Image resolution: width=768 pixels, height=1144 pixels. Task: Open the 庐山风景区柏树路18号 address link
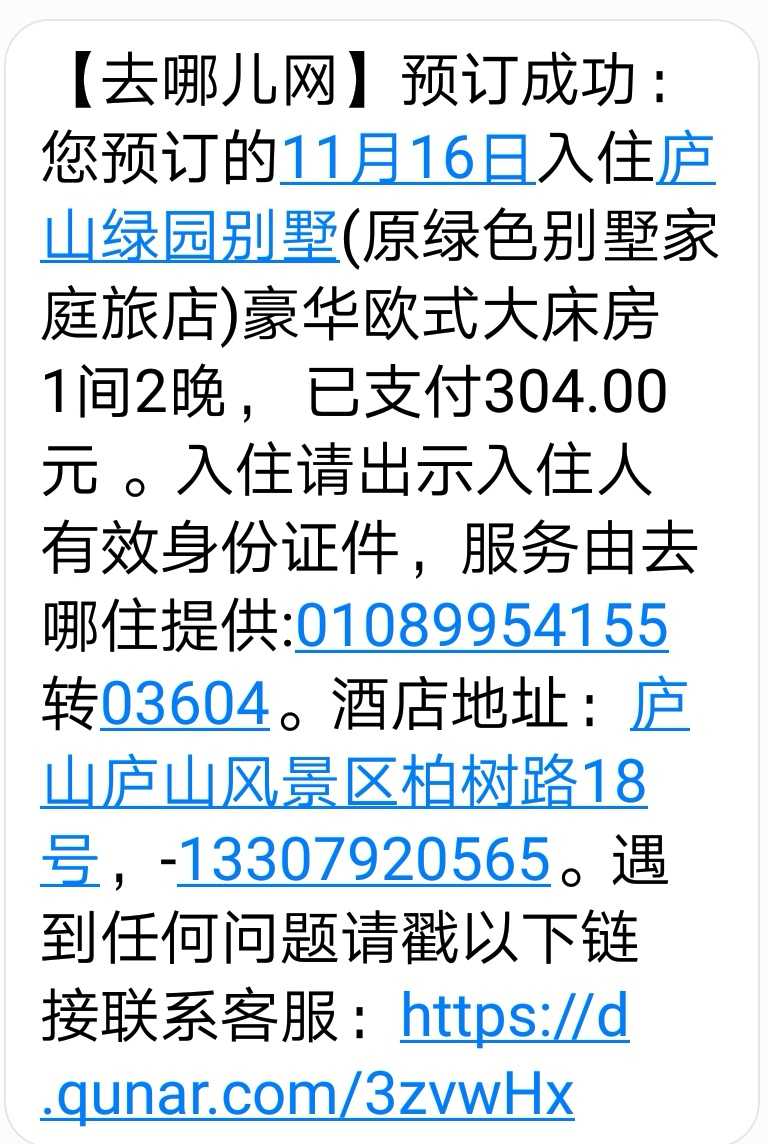[343, 782]
